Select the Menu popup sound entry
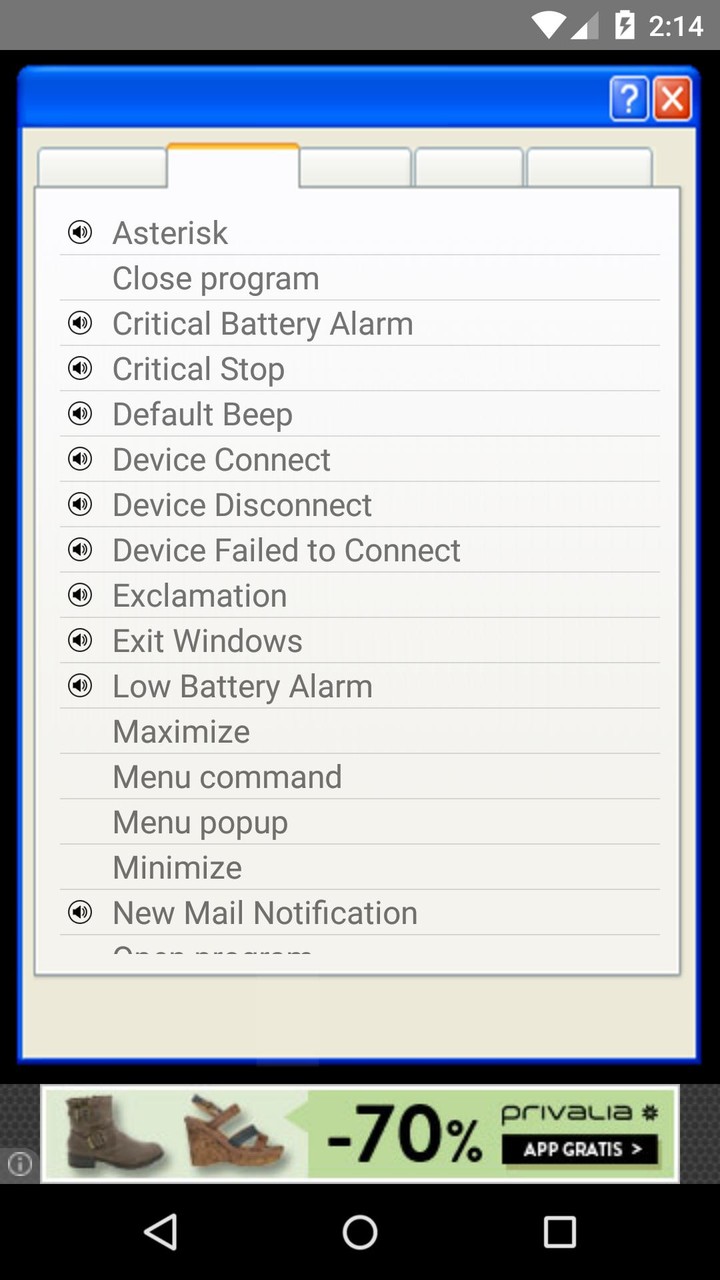This screenshot has height=1280, width=720. (x=199, y=821)
